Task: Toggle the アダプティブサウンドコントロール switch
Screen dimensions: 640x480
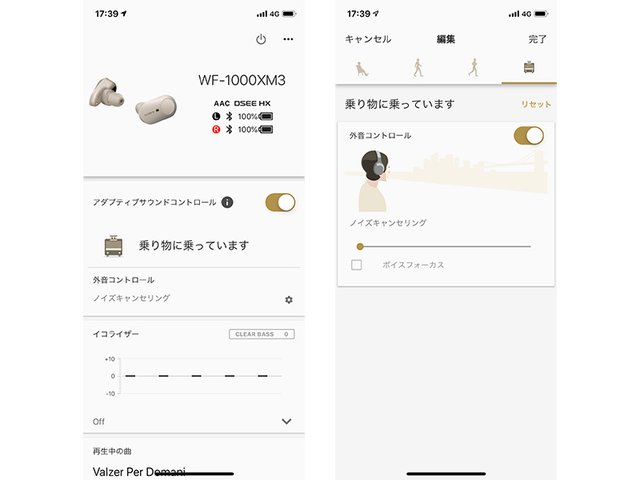Action: 280,202
